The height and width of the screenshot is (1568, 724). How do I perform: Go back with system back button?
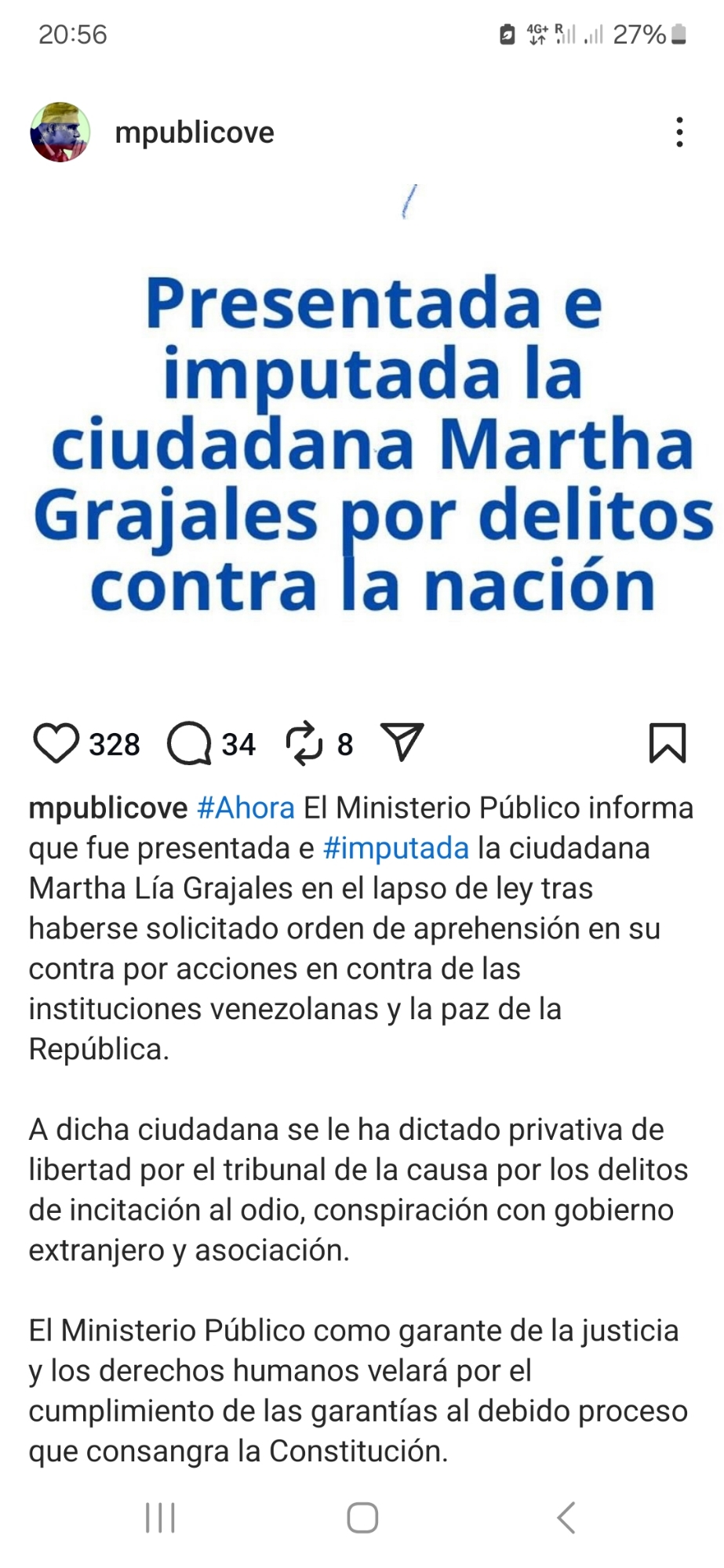pyautogui.click(x=566, y=1518)
